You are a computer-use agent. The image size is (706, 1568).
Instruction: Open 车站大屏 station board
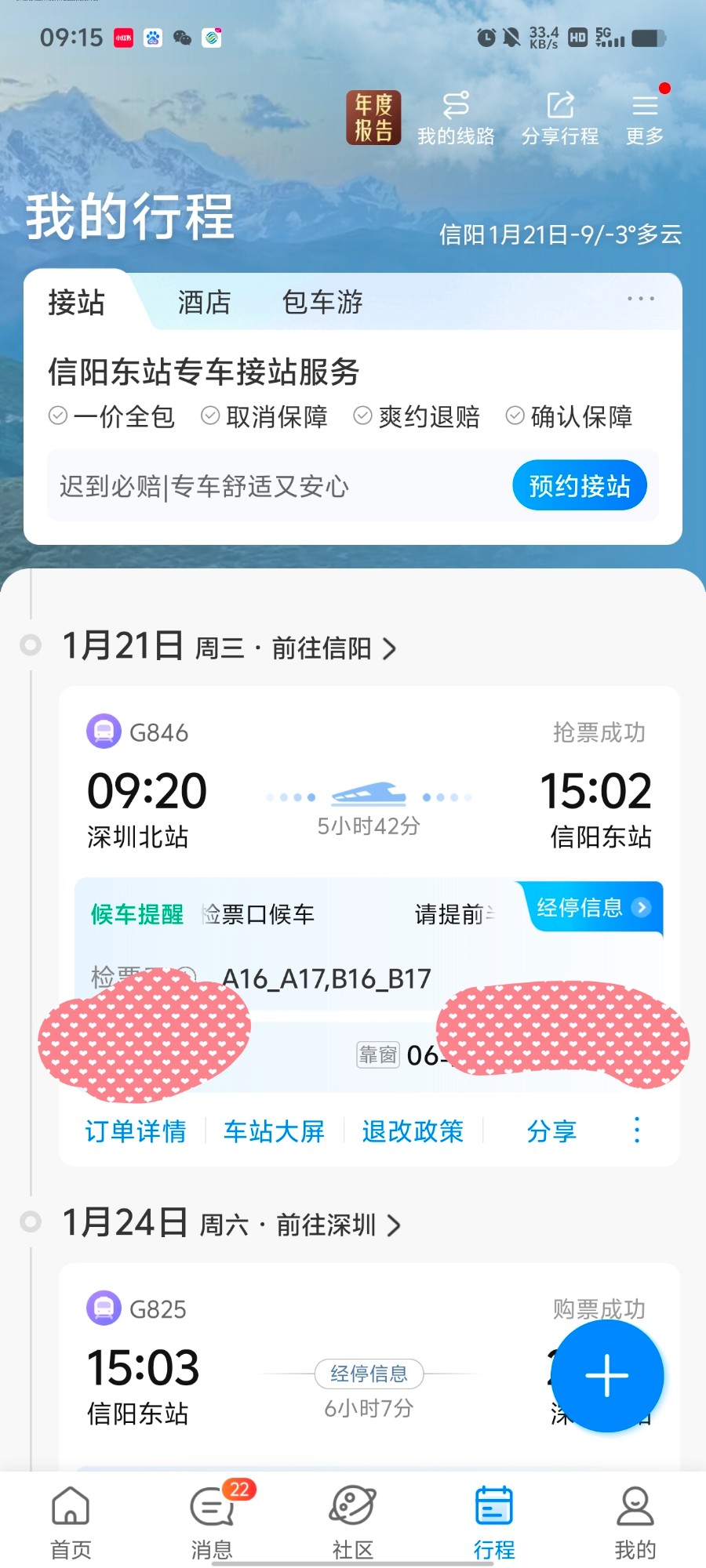click(274, 1131)
